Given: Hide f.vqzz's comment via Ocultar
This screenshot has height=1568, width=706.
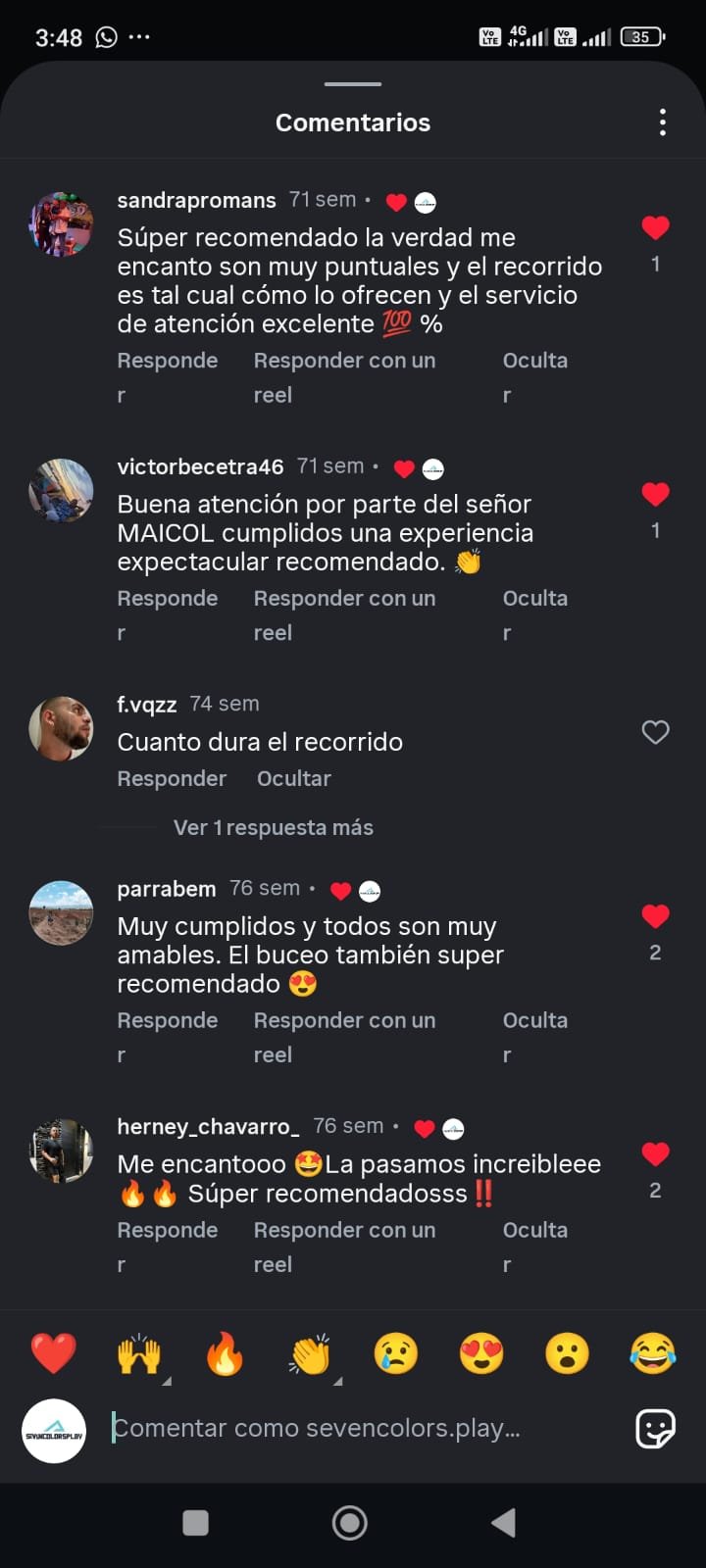Looking at the screenshot, I should (293, 779).
